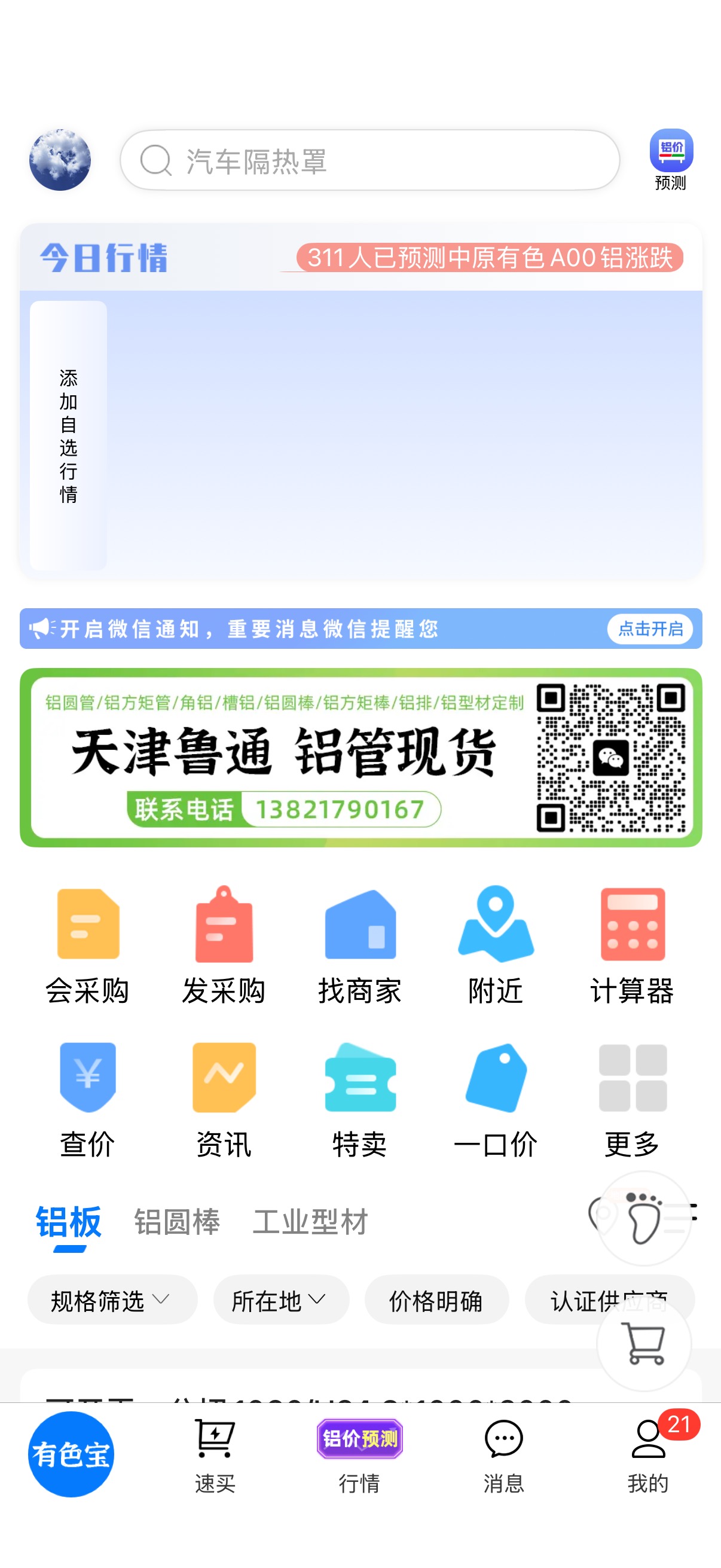Open the 计算器 tool
The image size is (721, 1568).
tap(632, 945)
